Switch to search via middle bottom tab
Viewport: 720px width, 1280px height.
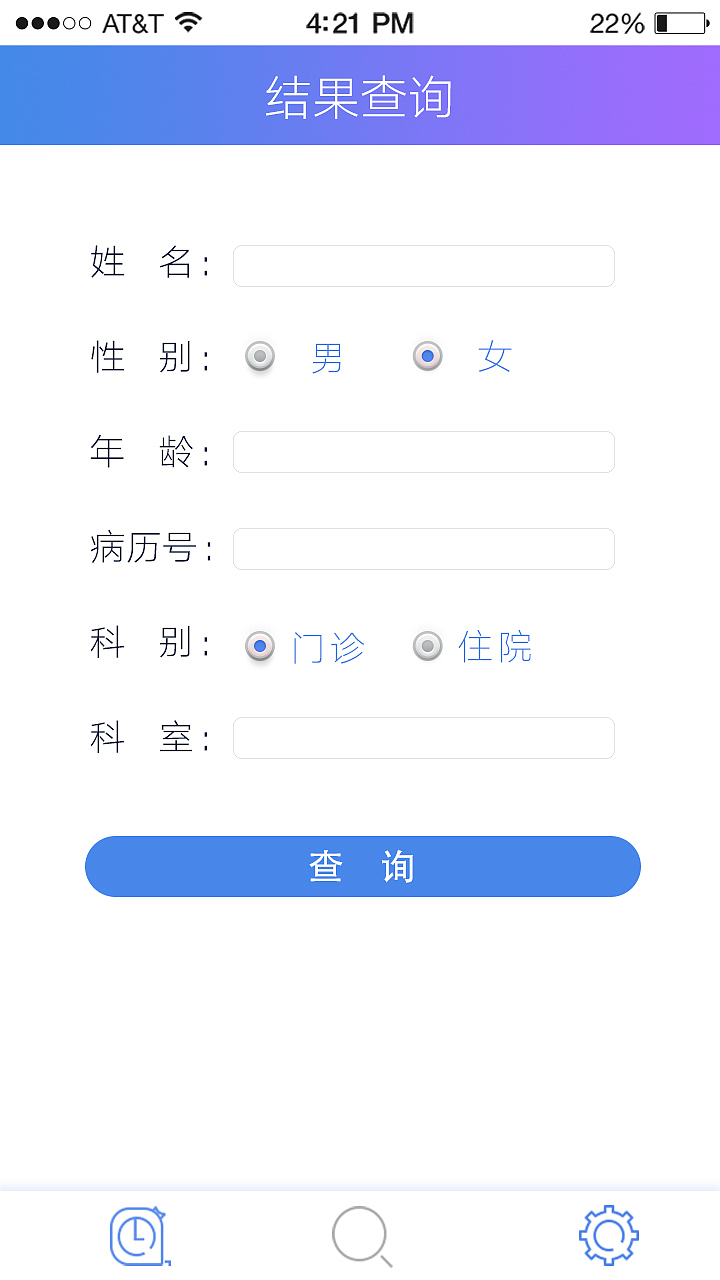[358, 1235]
